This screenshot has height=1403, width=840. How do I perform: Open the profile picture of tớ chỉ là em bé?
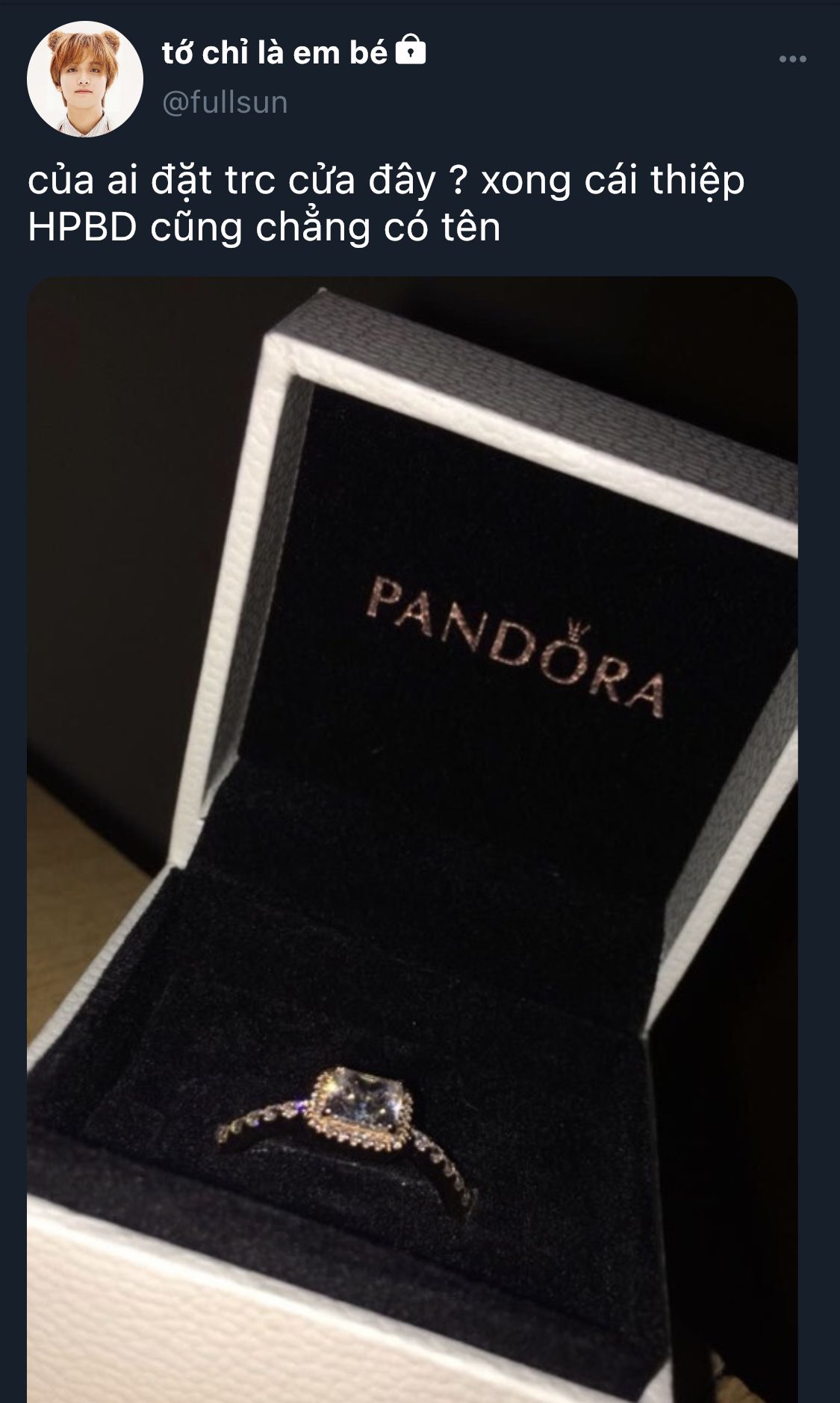85,79
